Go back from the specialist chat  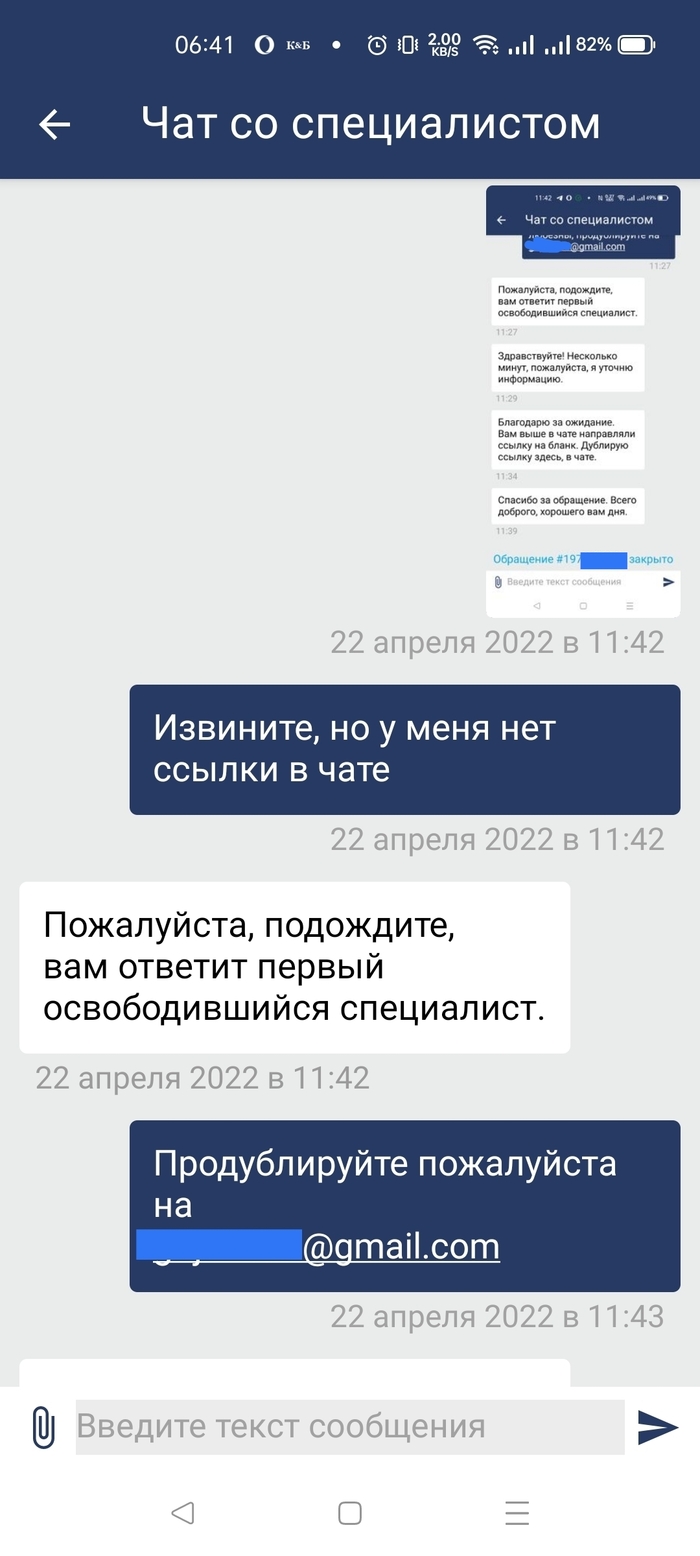click(x=55, y=124)
